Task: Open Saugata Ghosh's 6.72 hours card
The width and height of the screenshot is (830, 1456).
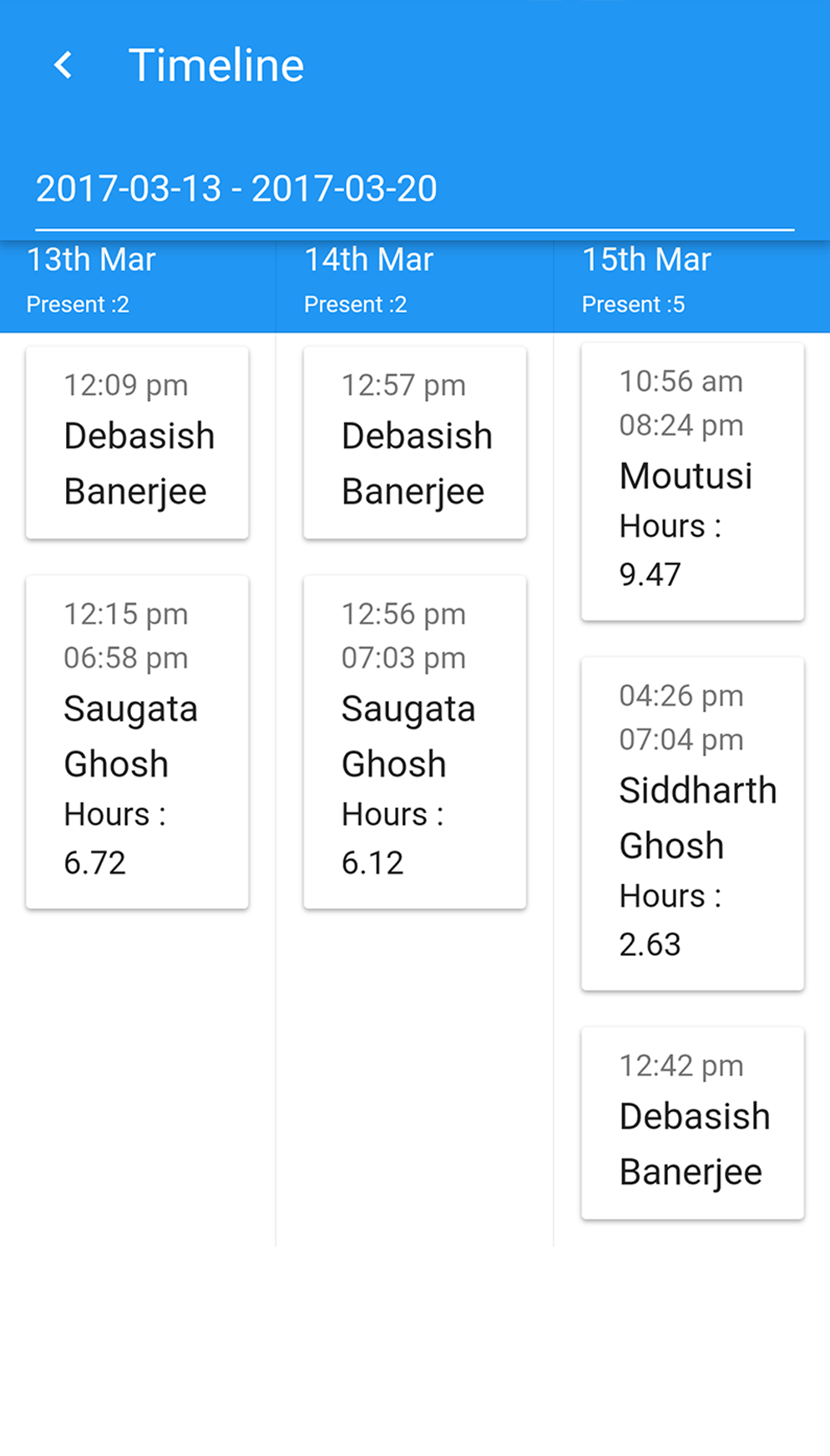Action: pos(138,741)
